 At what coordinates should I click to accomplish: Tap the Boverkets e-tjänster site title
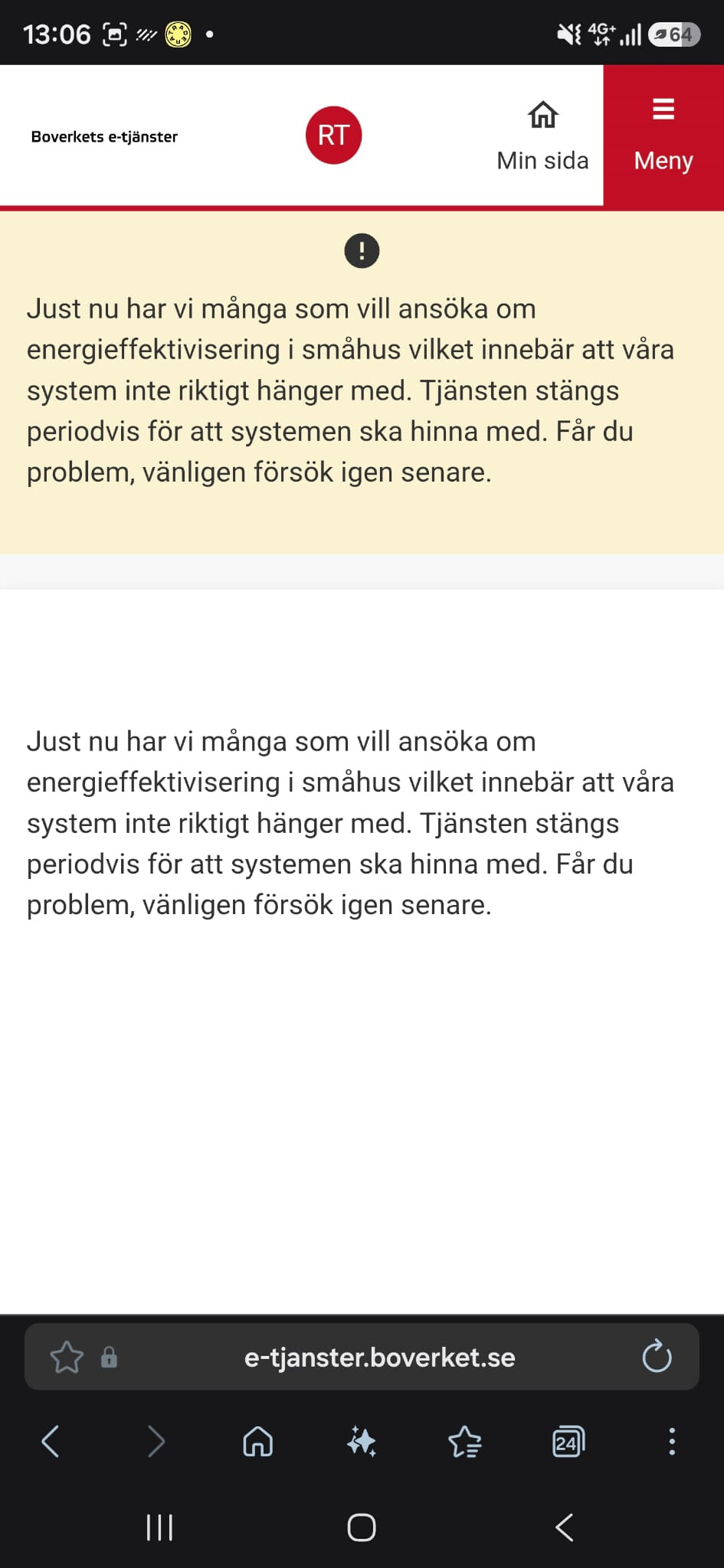pos(104,137)
